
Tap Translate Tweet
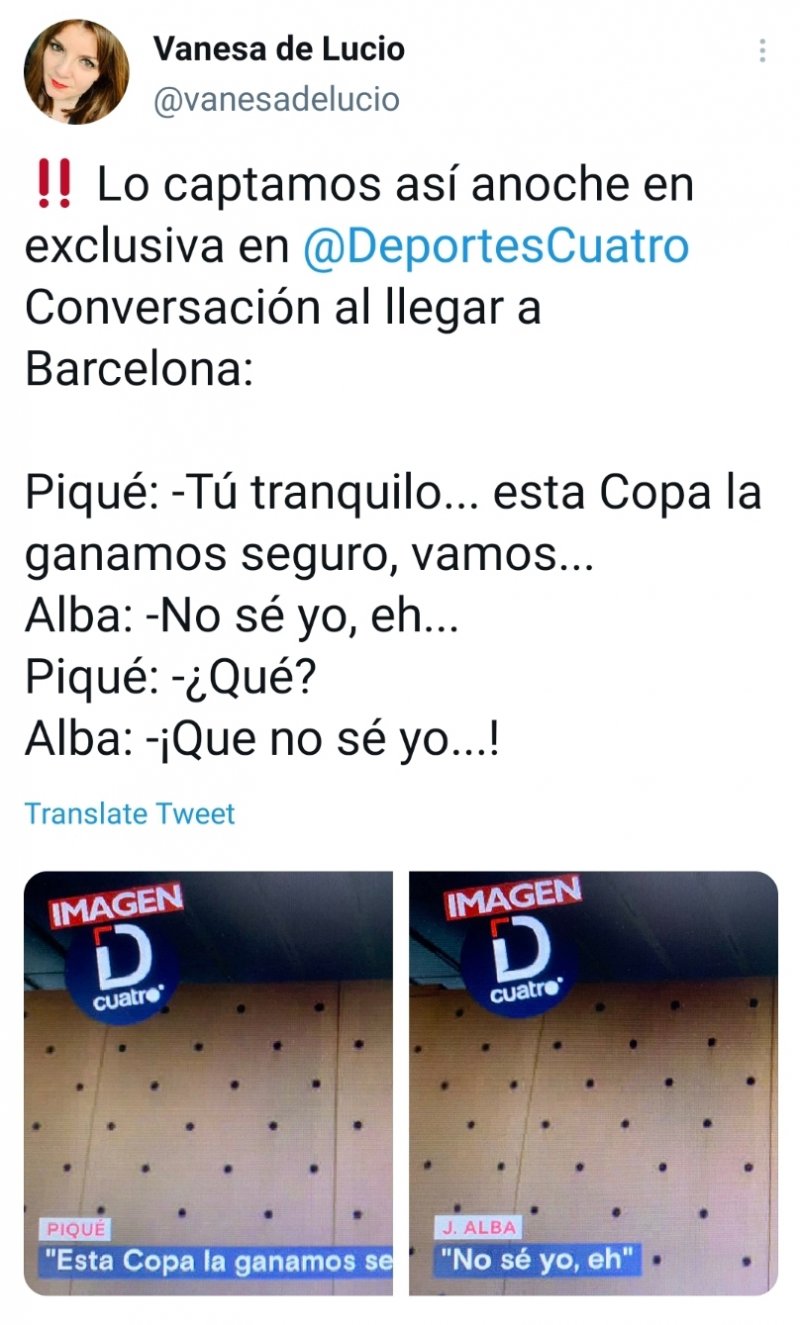click(x=129, y=813)
